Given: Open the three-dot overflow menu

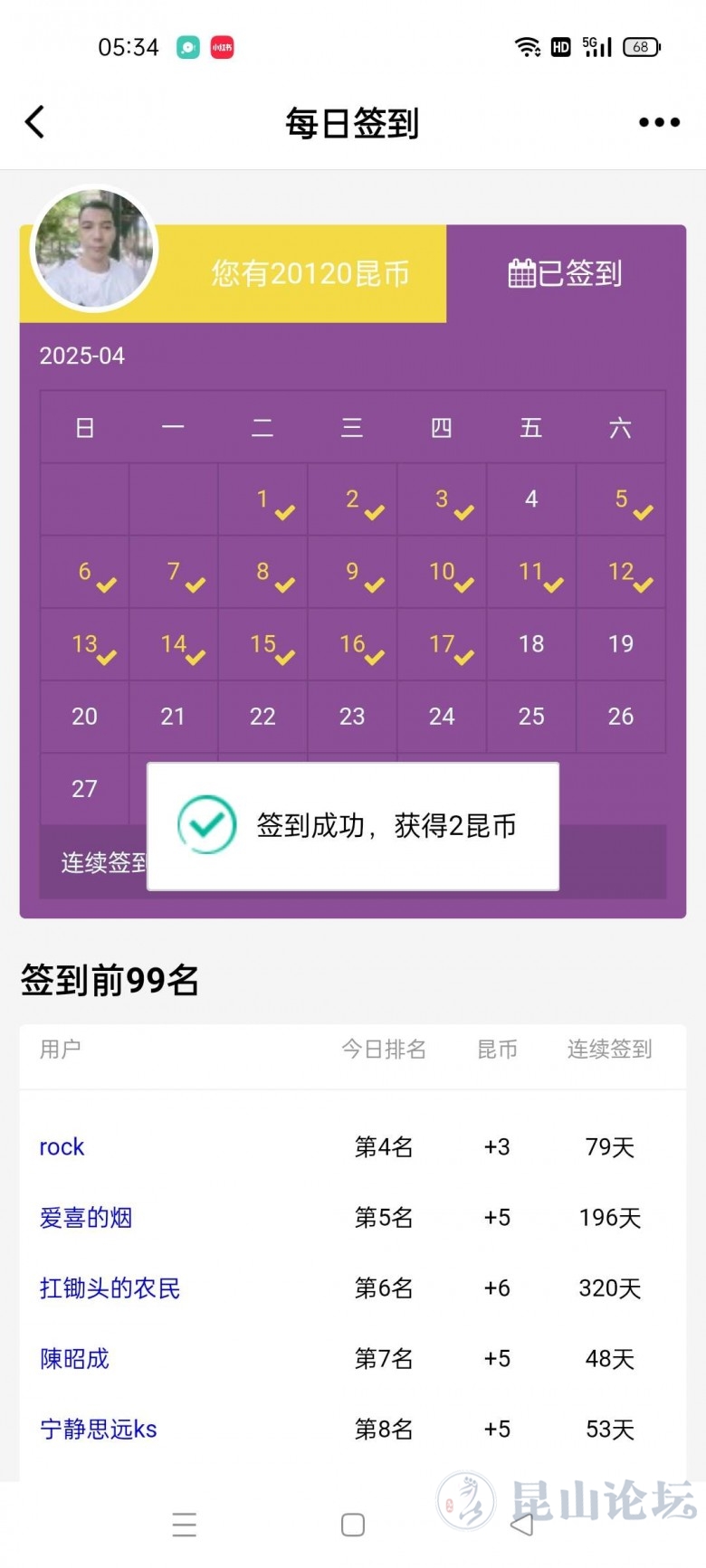Looking at the screenshot, I should [659, 122].
